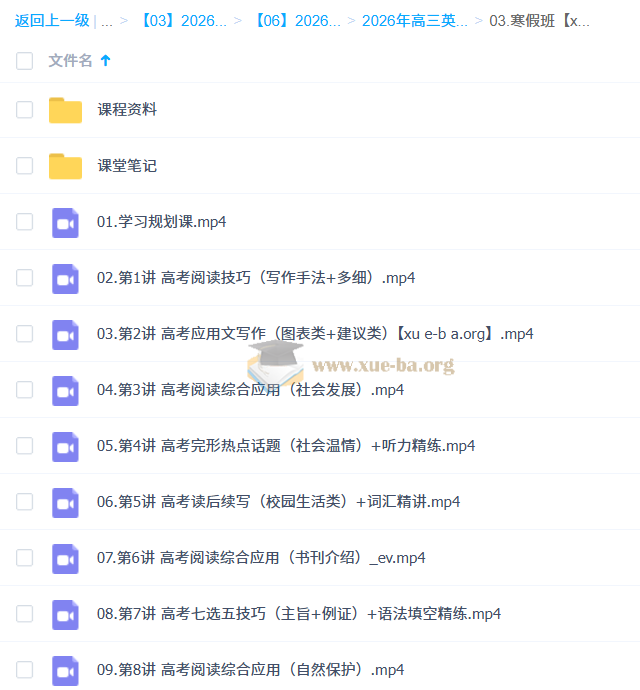
Task: Open the 2026年高三英 breadcrumb folder
Action: (x=414, y=20)
